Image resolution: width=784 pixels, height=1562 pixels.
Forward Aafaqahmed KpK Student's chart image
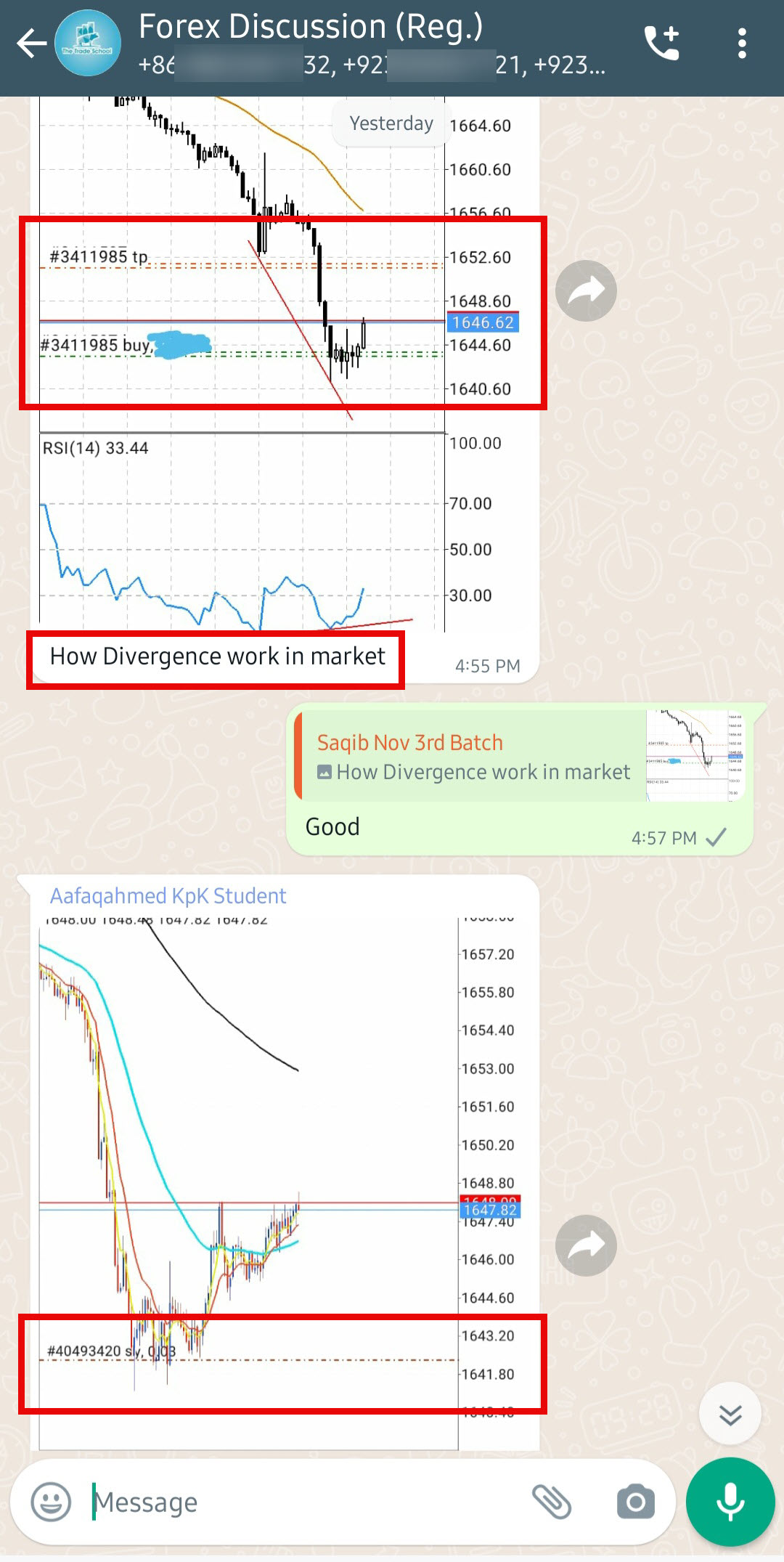586,1245
